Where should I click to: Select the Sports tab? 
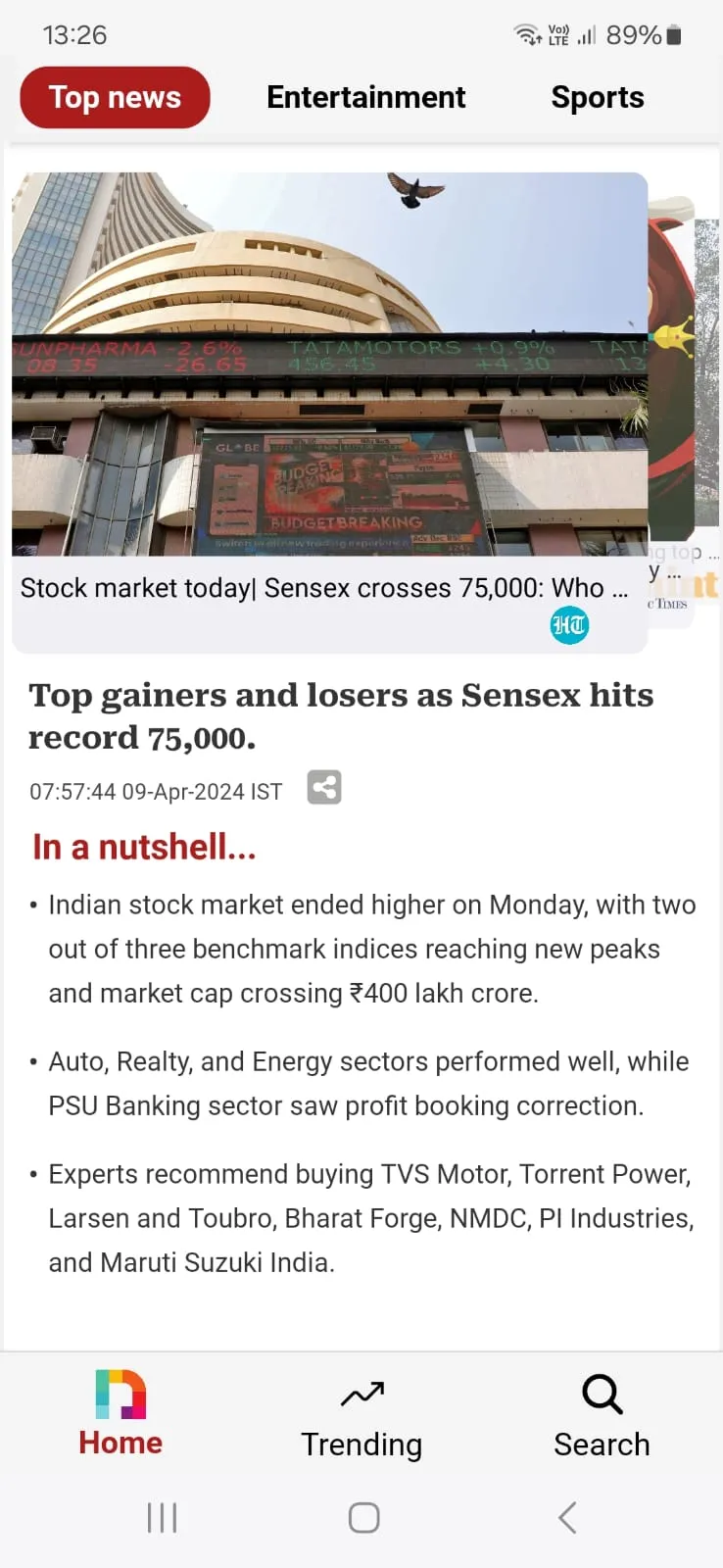click(x=597, y=97)
